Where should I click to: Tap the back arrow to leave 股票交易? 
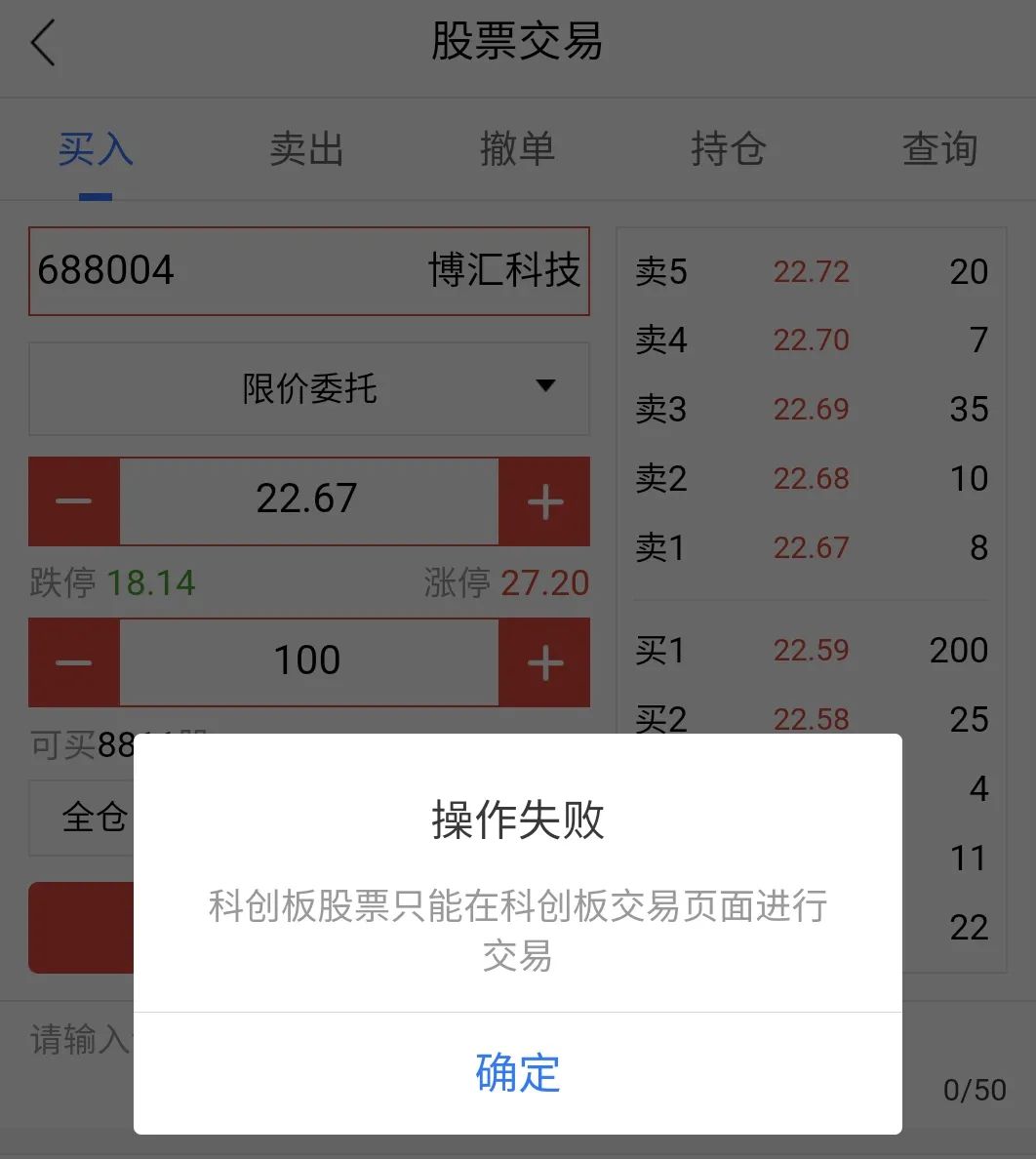click(x=43, y=43)
